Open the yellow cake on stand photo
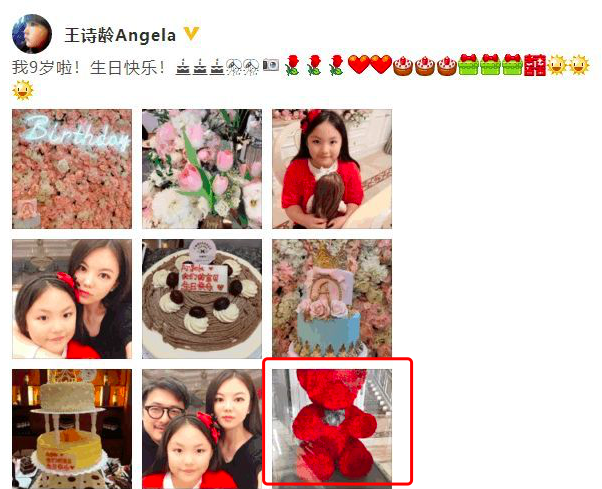602x489 pixels. [71, 426]
